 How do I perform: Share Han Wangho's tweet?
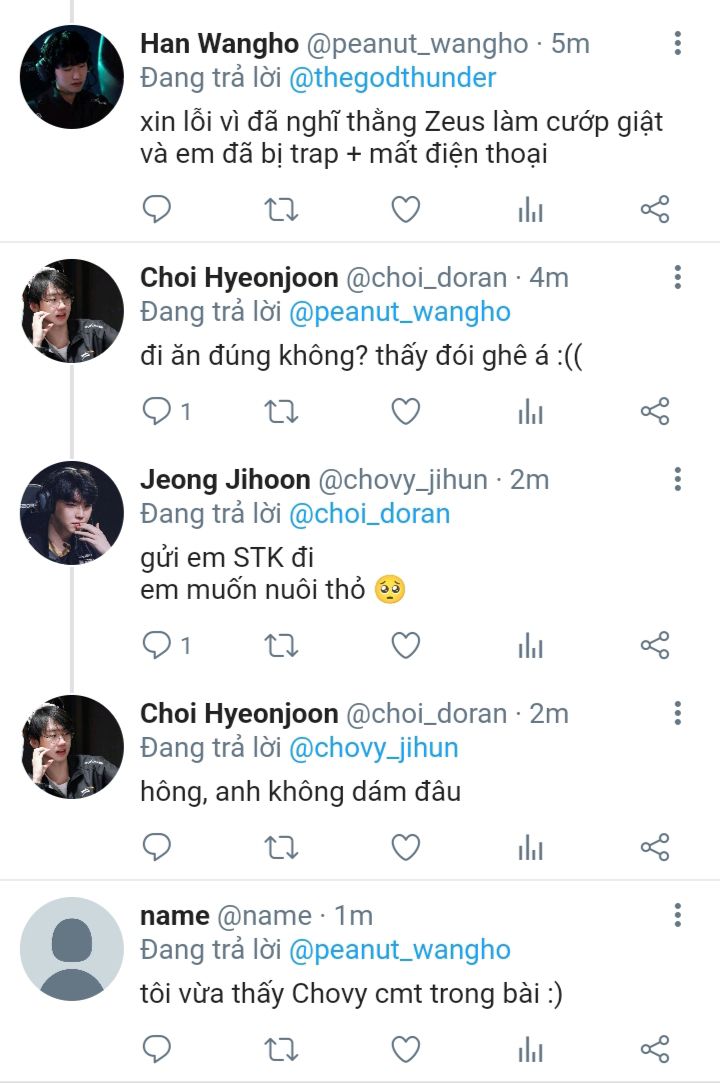click(x=654, y=209)
